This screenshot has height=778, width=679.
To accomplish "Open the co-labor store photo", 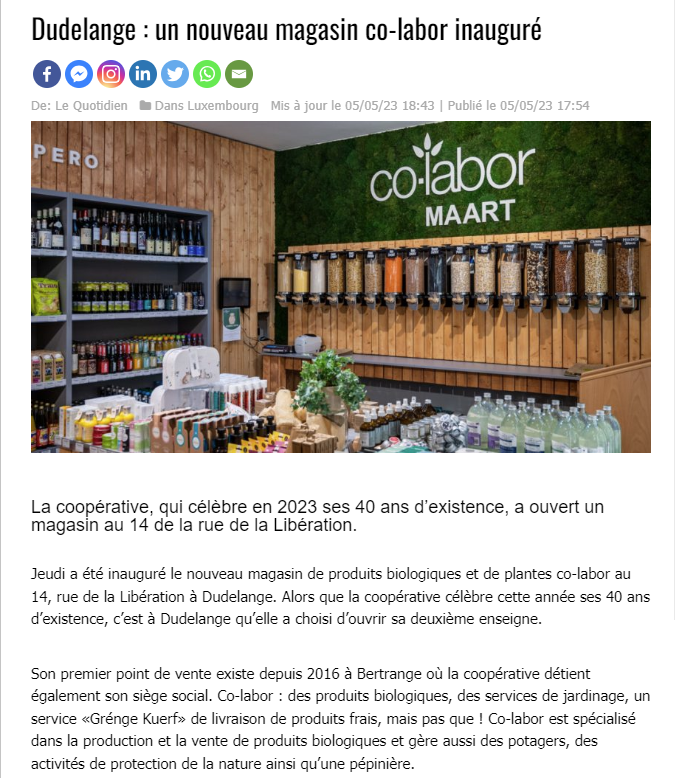I will tap(340, 287).
